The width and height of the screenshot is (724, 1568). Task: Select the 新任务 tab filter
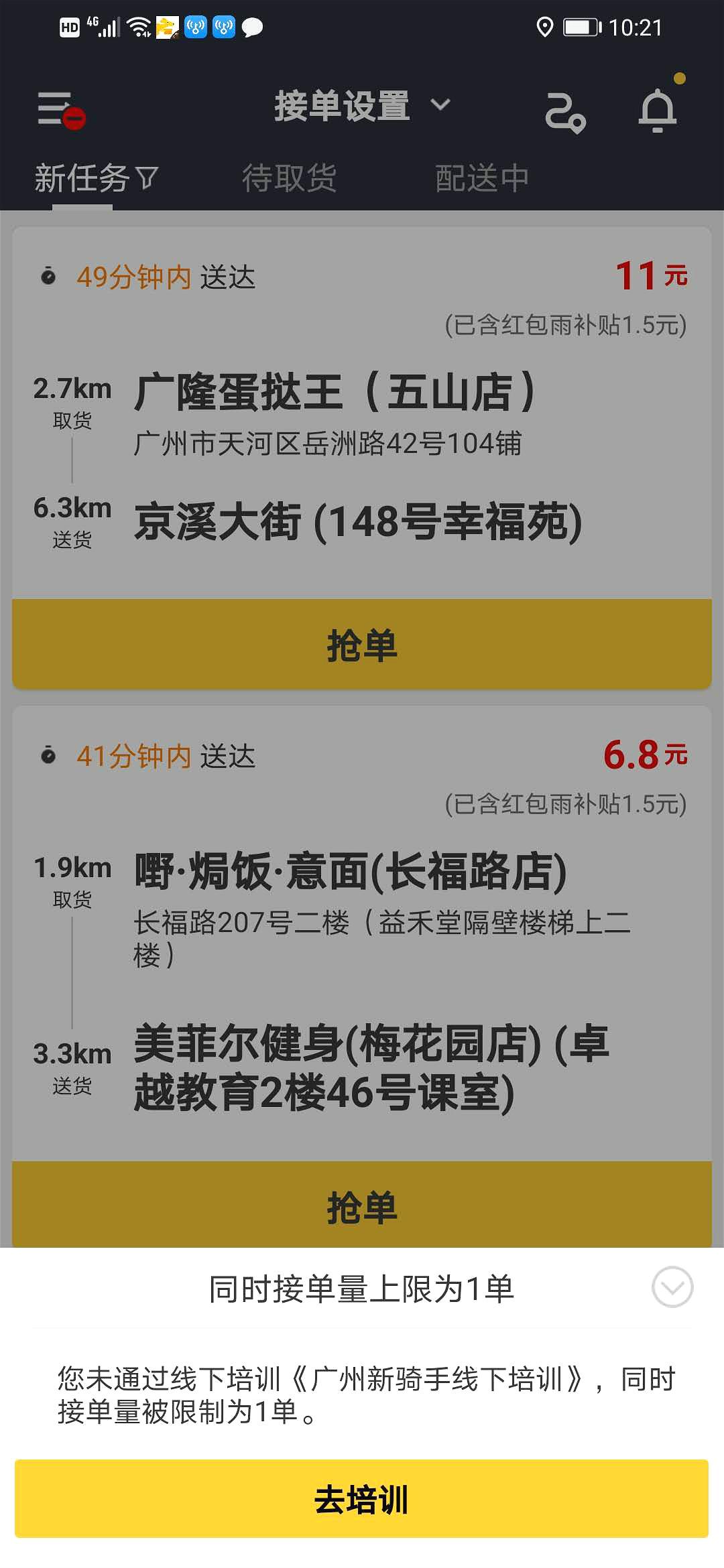tap(97, 178)
